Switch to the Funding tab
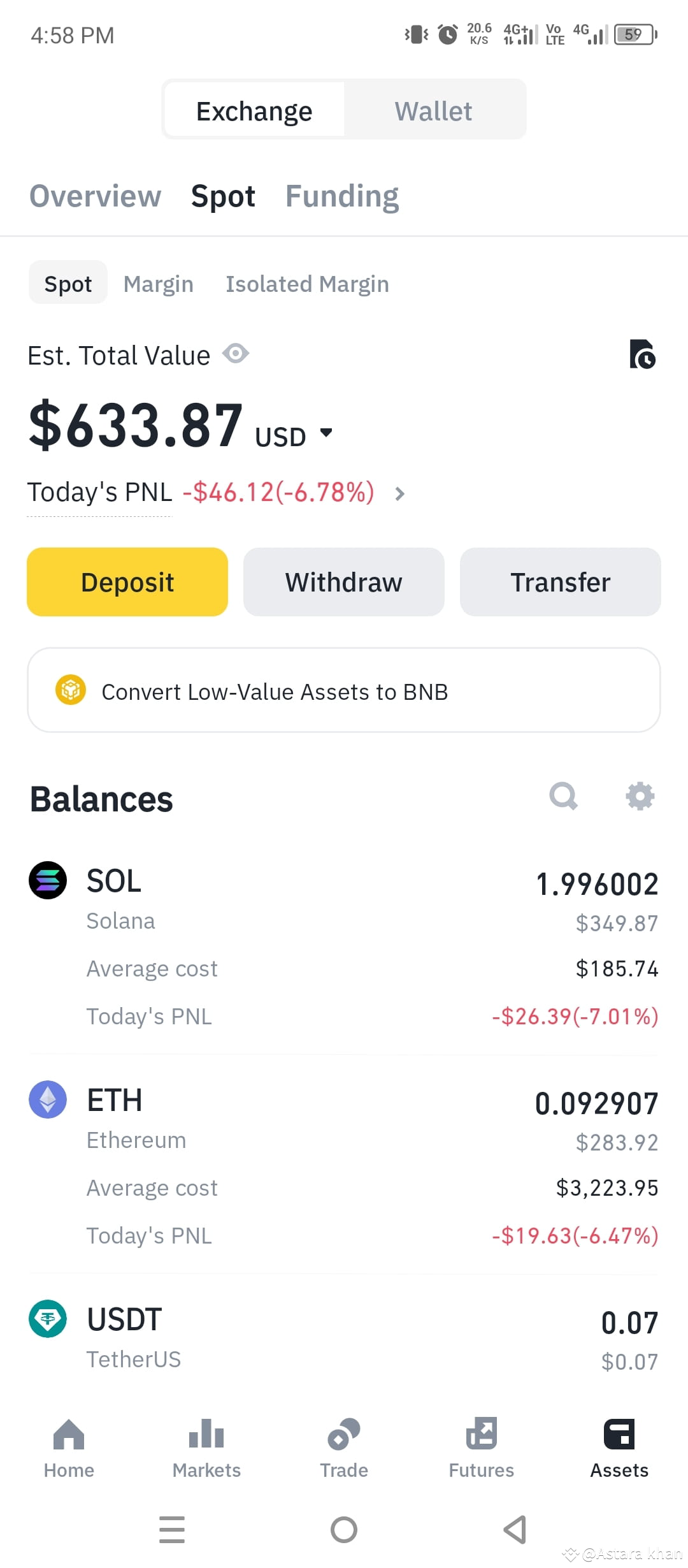The image size is (688, 1568). pyautogui.click(x=342, y=196)
